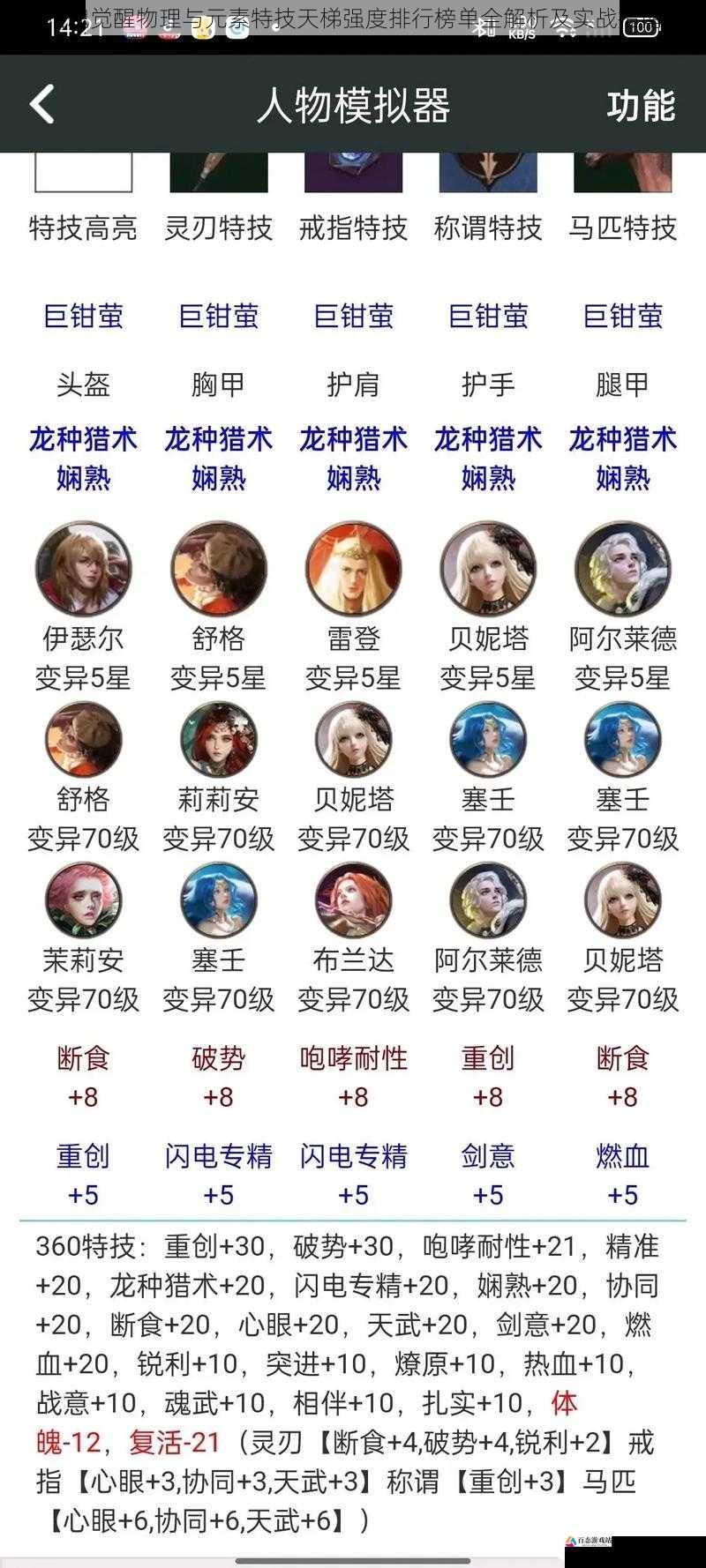Edit the 破势 +8 skill

pos(218,1076)
